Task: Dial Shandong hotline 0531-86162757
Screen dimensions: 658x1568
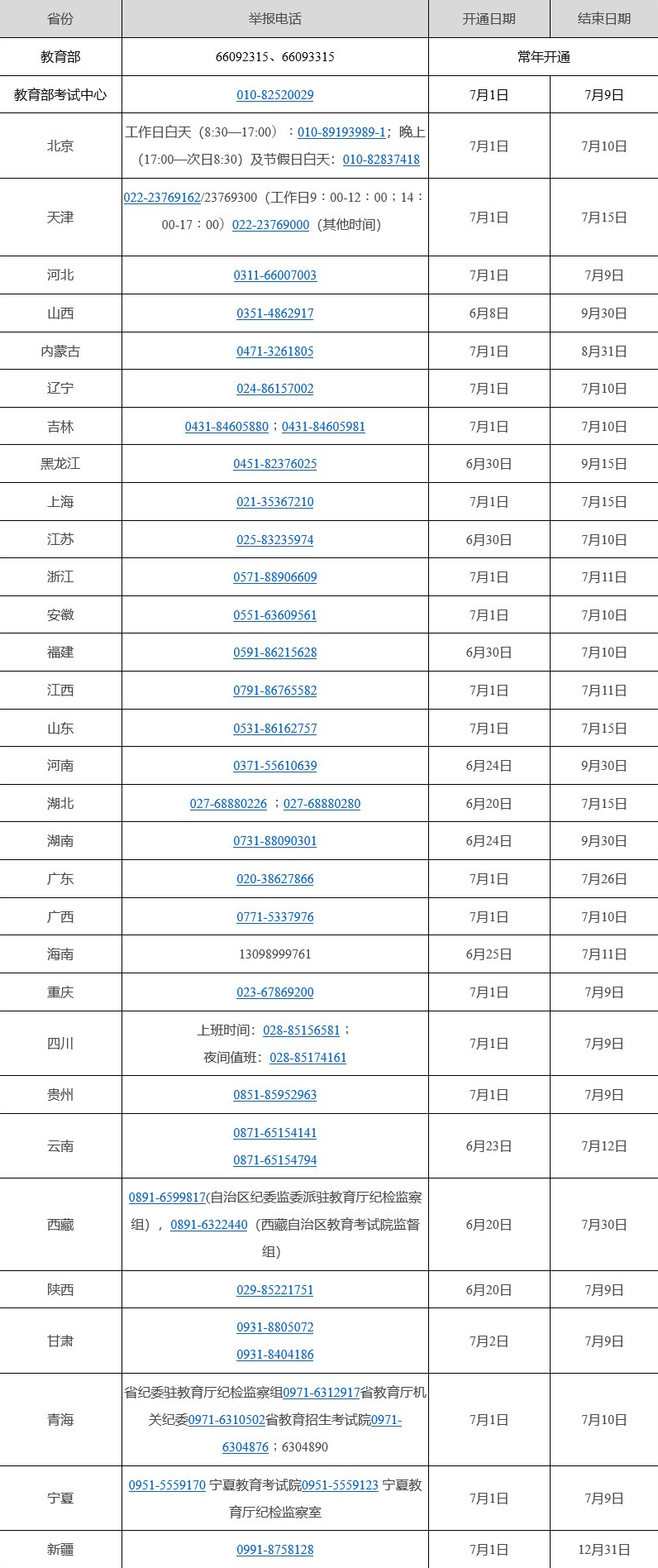Action: pos(274,729)
